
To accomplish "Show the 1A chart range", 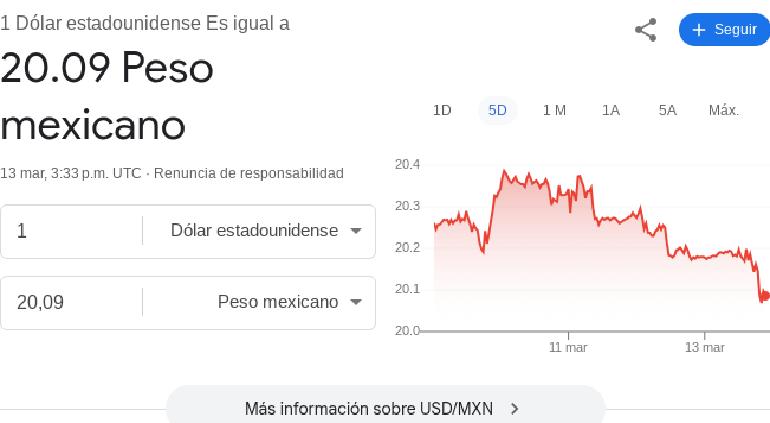I will 611,110.
